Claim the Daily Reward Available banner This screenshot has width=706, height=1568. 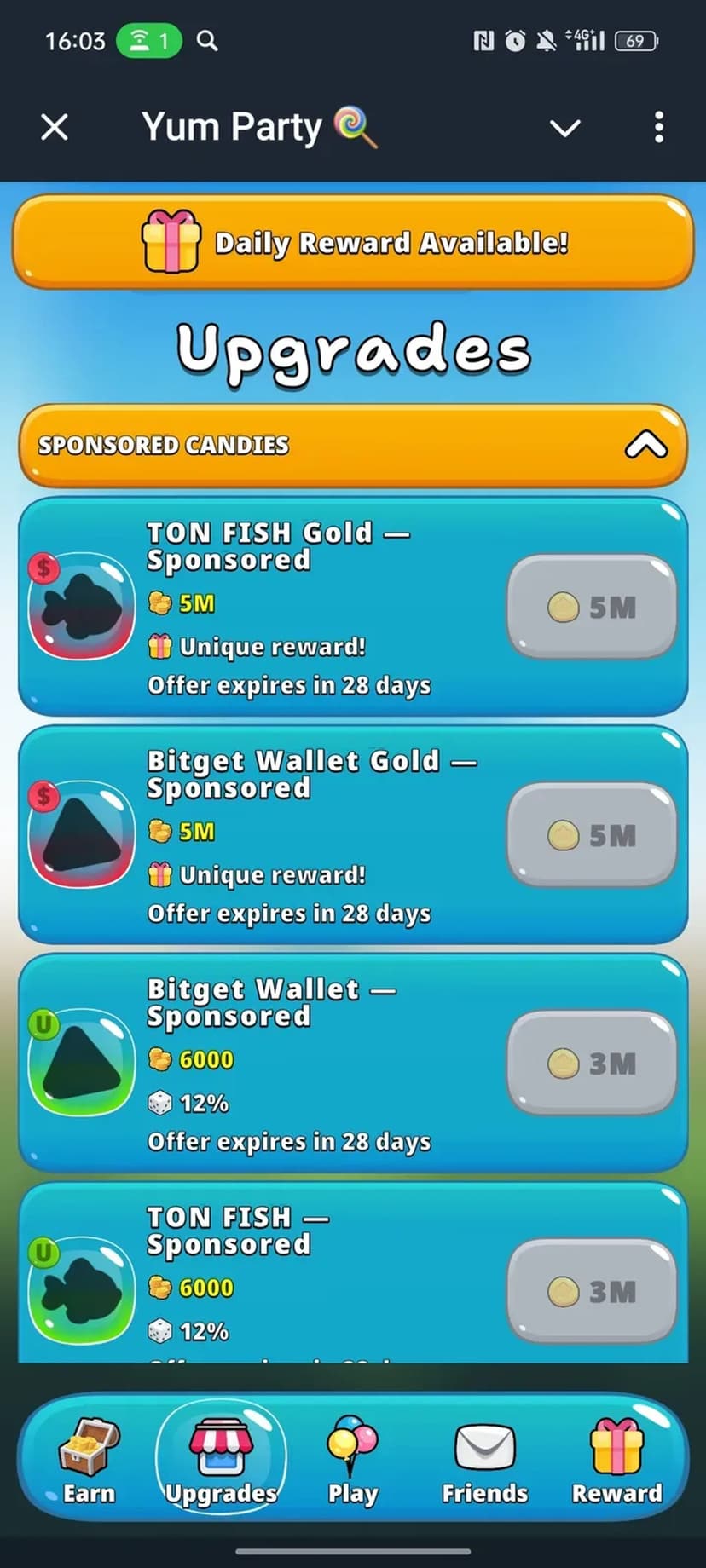[x=353, y=243]
